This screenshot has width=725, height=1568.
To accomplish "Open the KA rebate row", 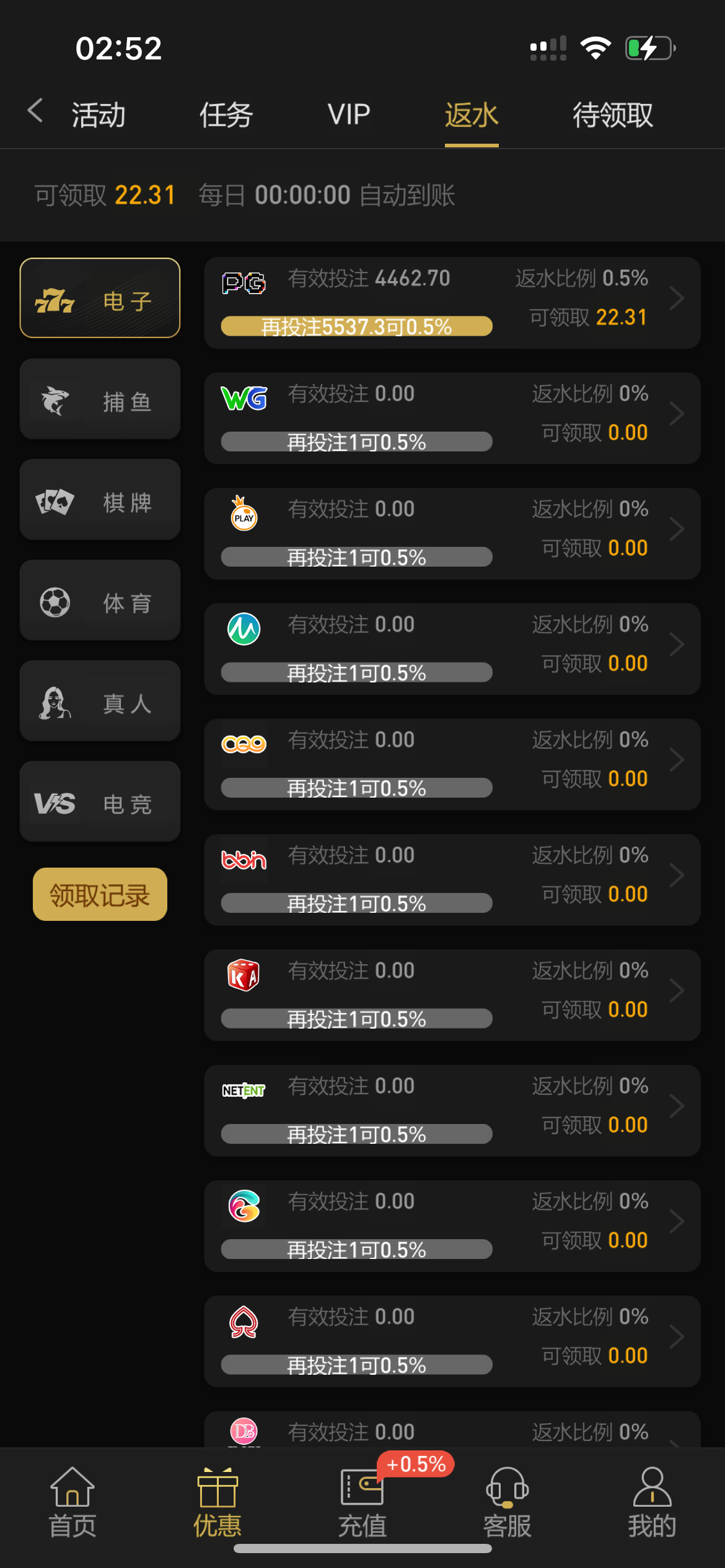I will (452, 995).
